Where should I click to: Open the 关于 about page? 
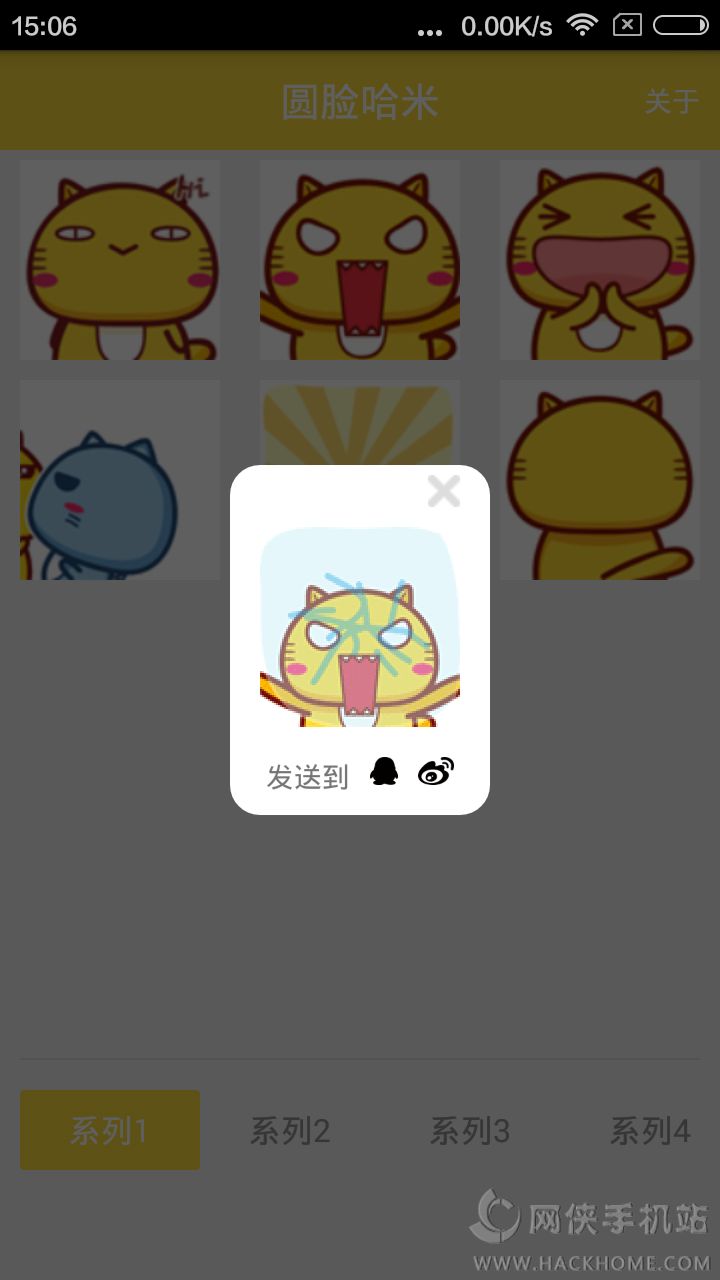tap(671, 102)
